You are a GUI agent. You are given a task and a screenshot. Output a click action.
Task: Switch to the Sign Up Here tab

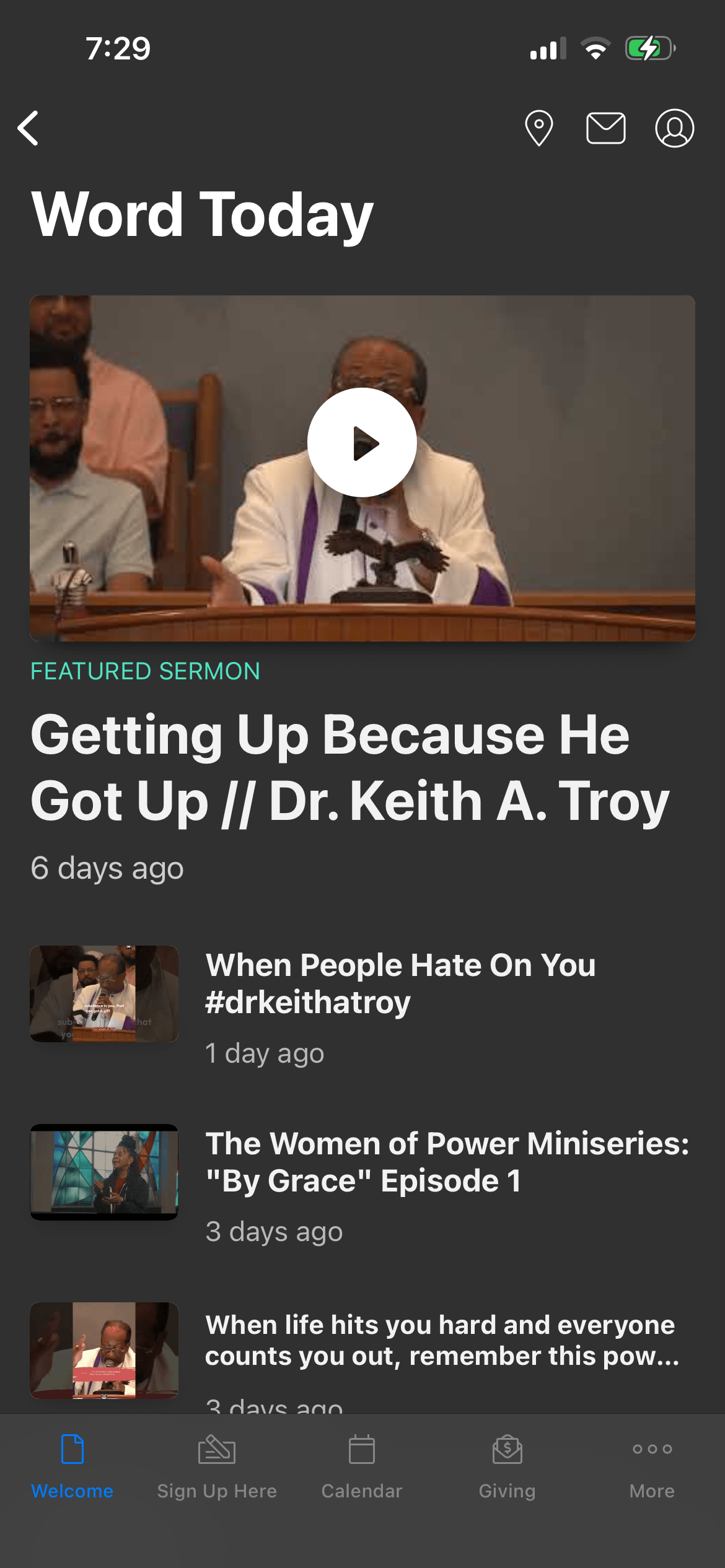tap(217, 1465)
